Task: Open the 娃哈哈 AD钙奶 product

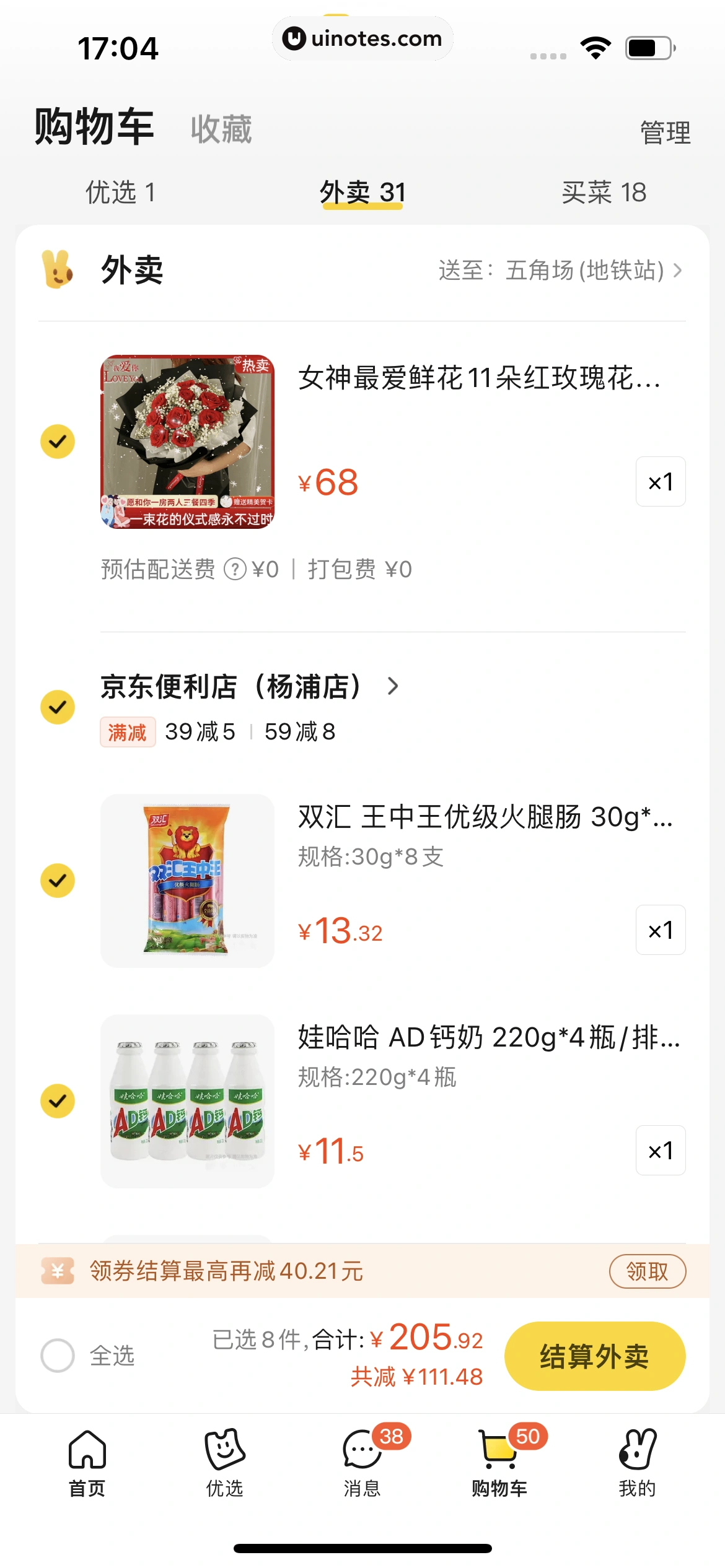Action: click(x=488, y=1038)
